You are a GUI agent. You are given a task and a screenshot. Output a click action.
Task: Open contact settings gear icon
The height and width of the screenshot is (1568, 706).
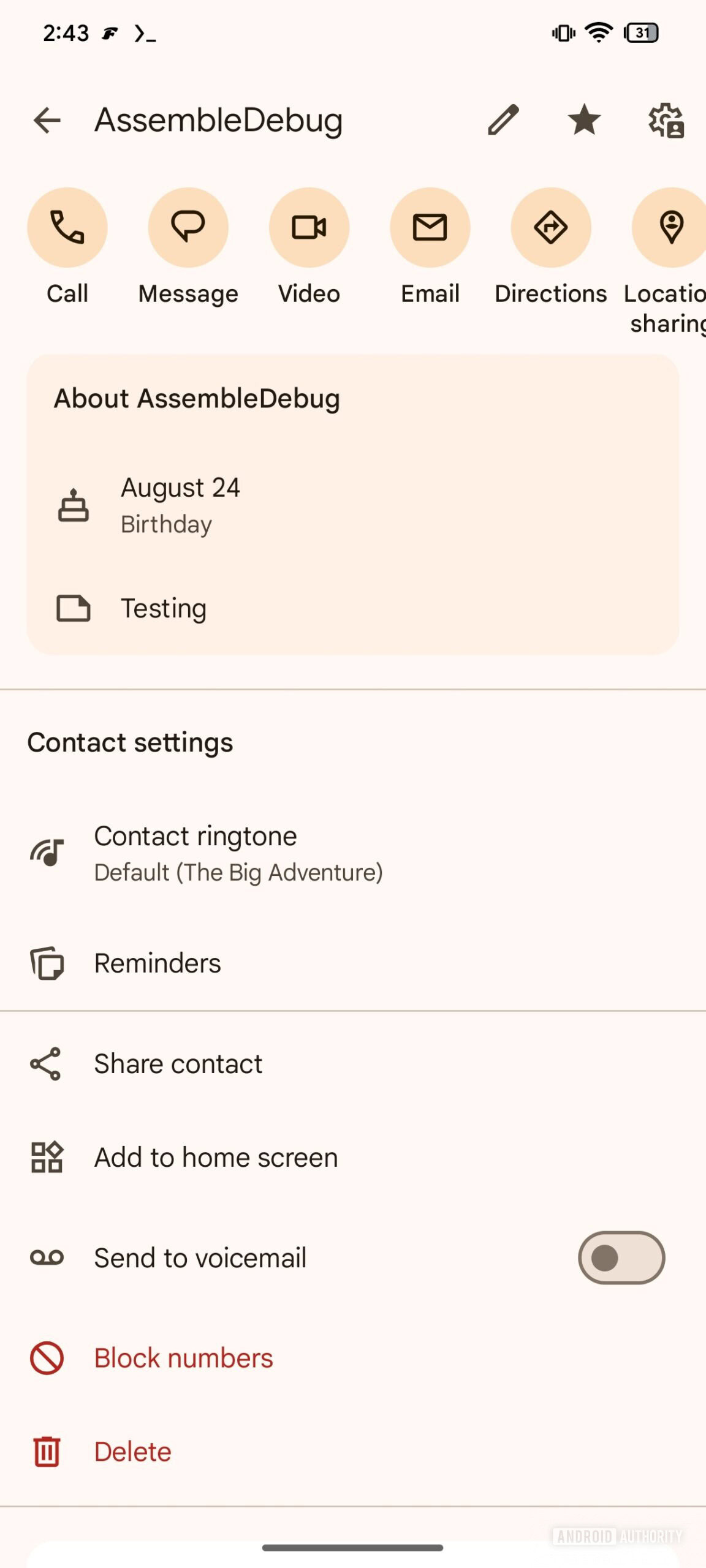[666, 120]
